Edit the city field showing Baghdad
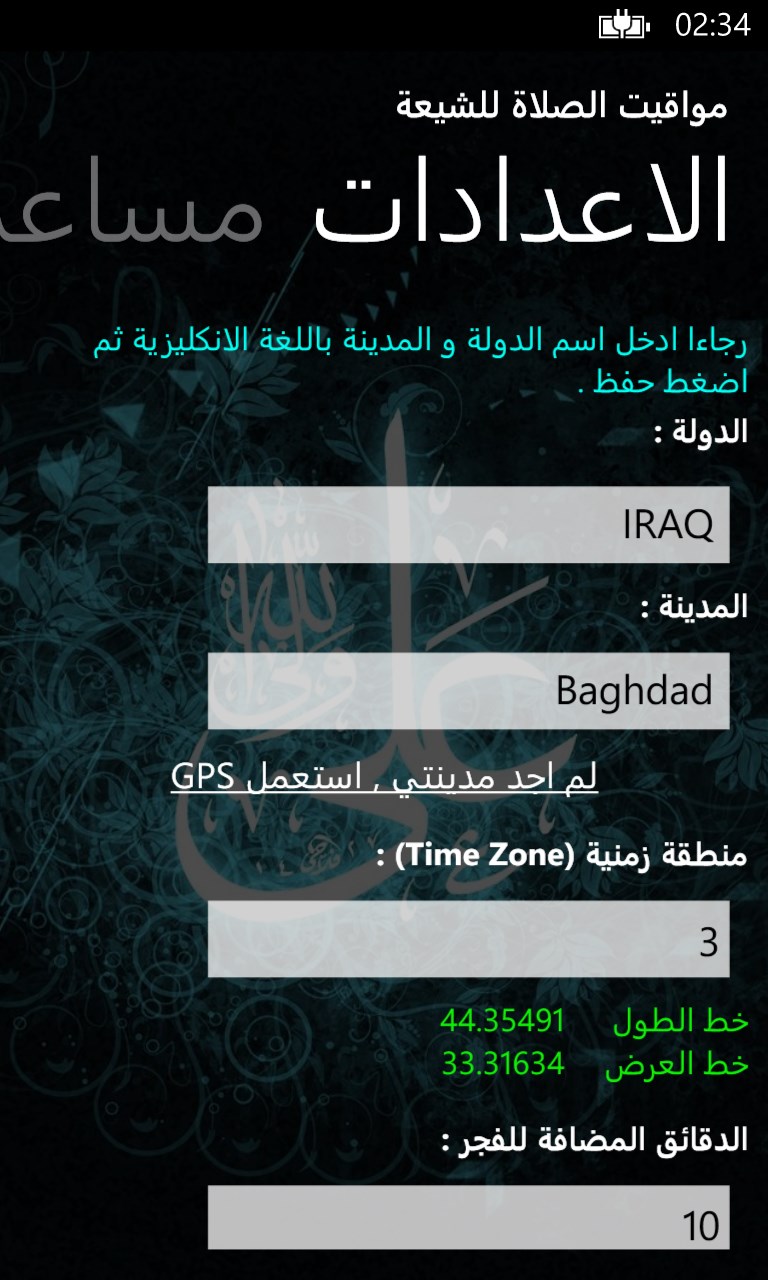The width and height of the screenshot is (768, 1280). coord(468,691)
